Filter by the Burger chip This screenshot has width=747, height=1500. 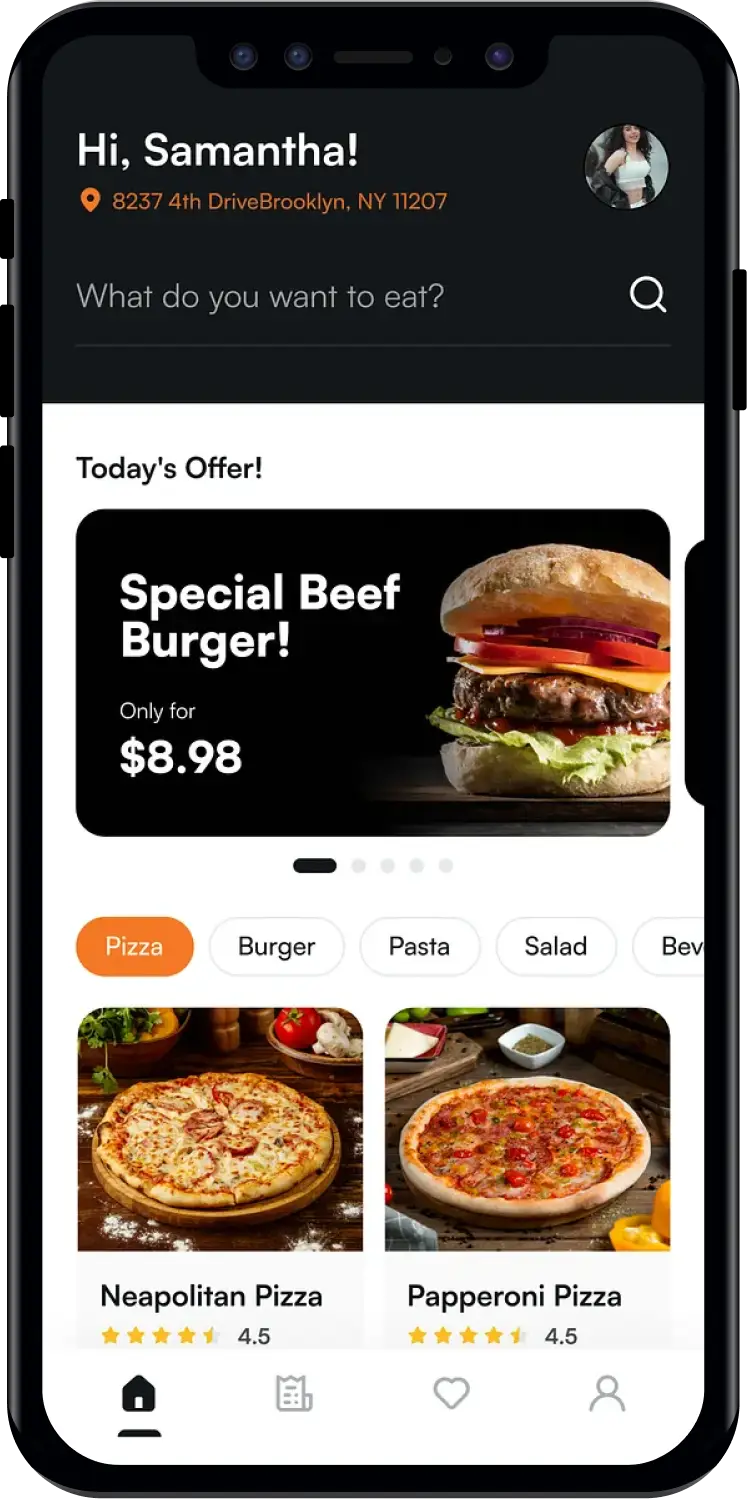coord(276,946)
